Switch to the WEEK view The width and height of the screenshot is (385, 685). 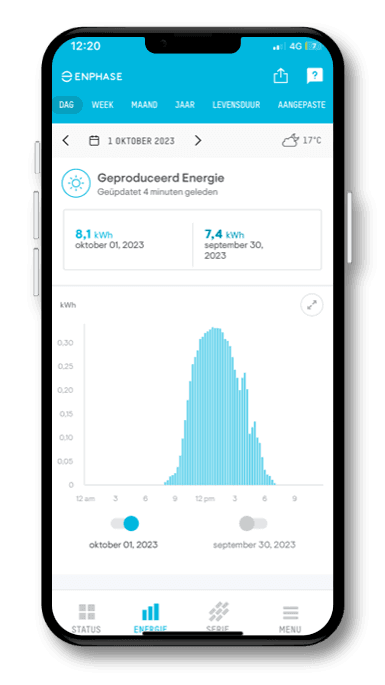pyautogui.click(x=103, y=105)
